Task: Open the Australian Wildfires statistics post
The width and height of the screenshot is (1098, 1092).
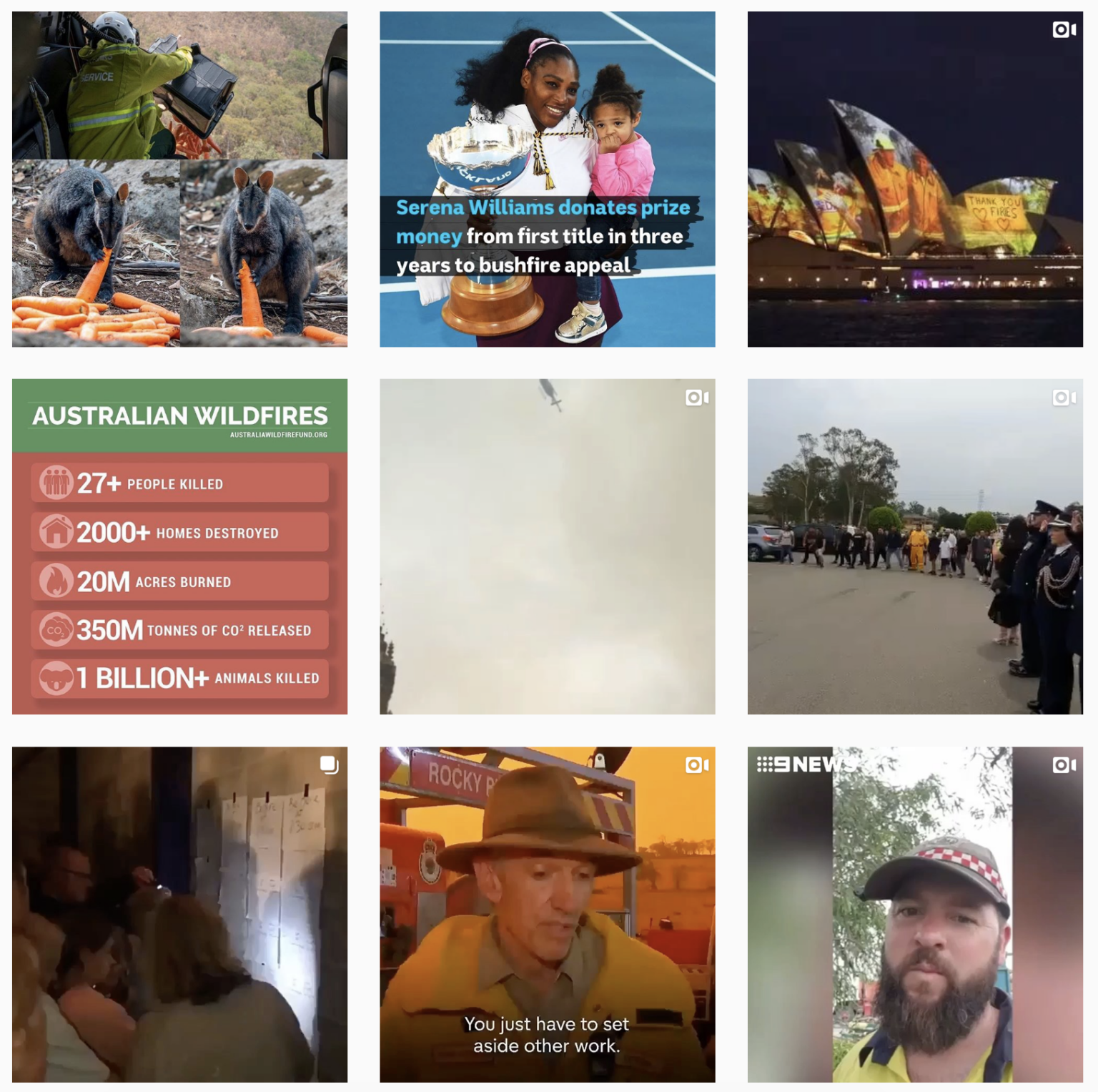Action: [x=179, y=546]
